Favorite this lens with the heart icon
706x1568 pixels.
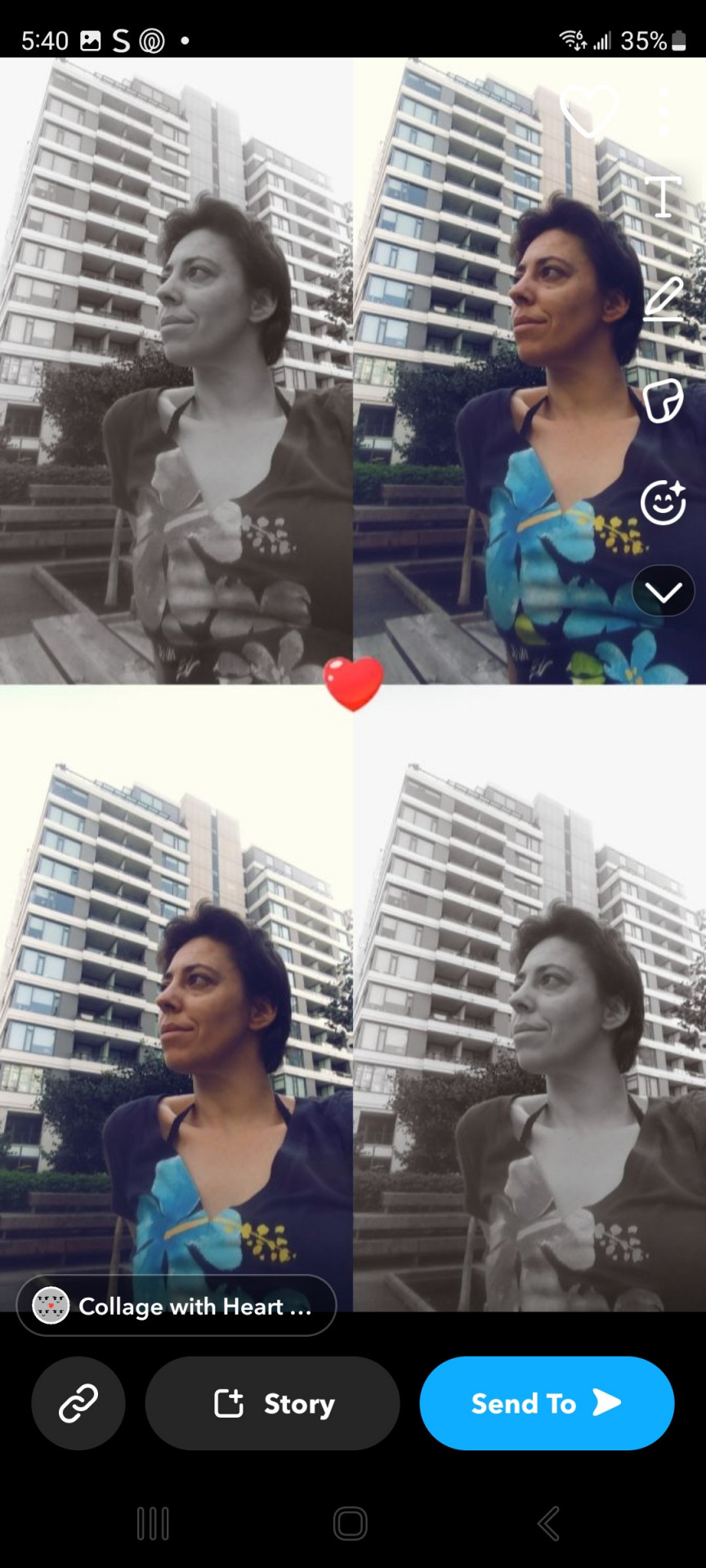click(588, 110)
